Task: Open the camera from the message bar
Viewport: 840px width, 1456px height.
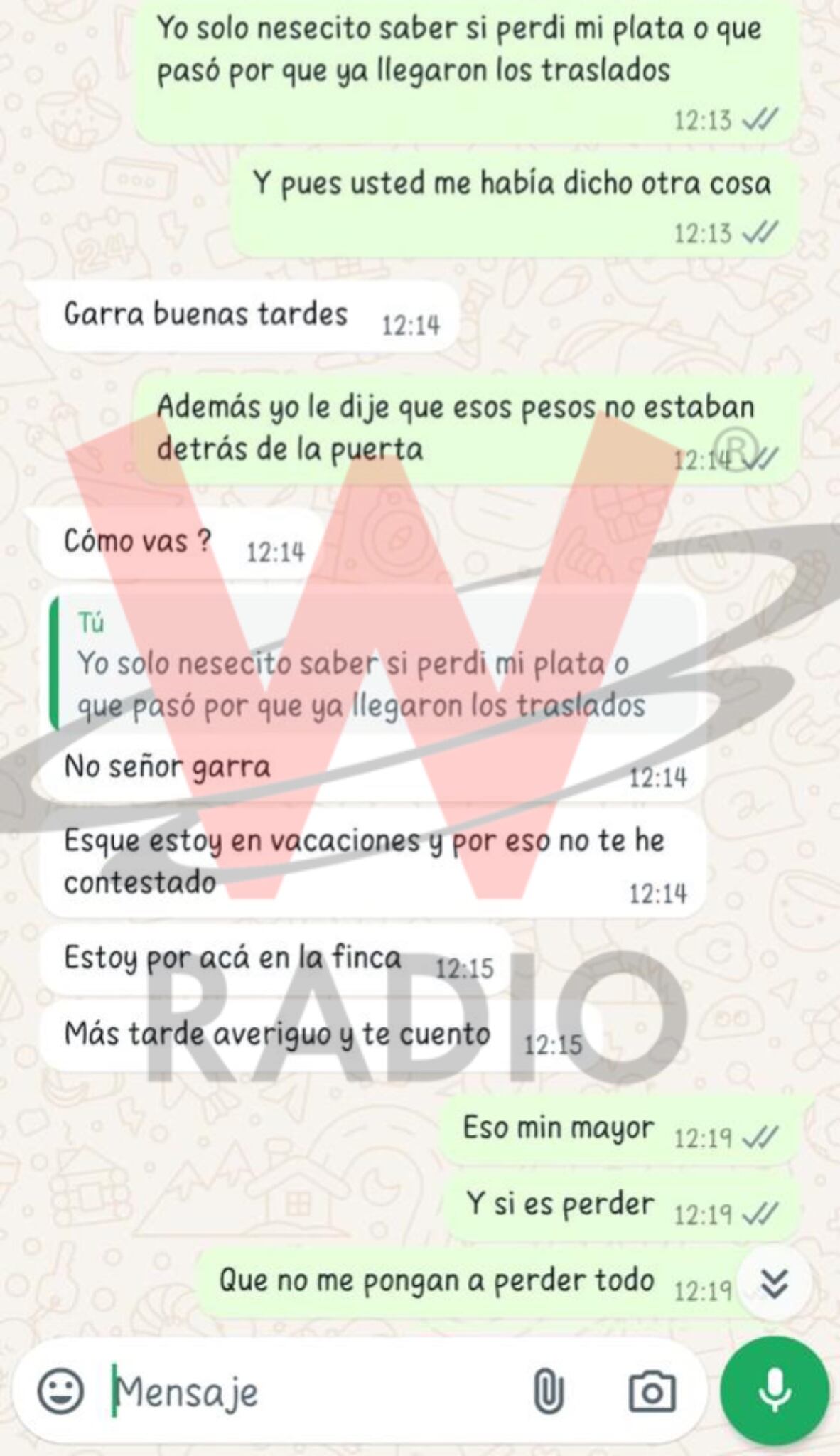Action: pyautogui.click(x=652, y=1391)
